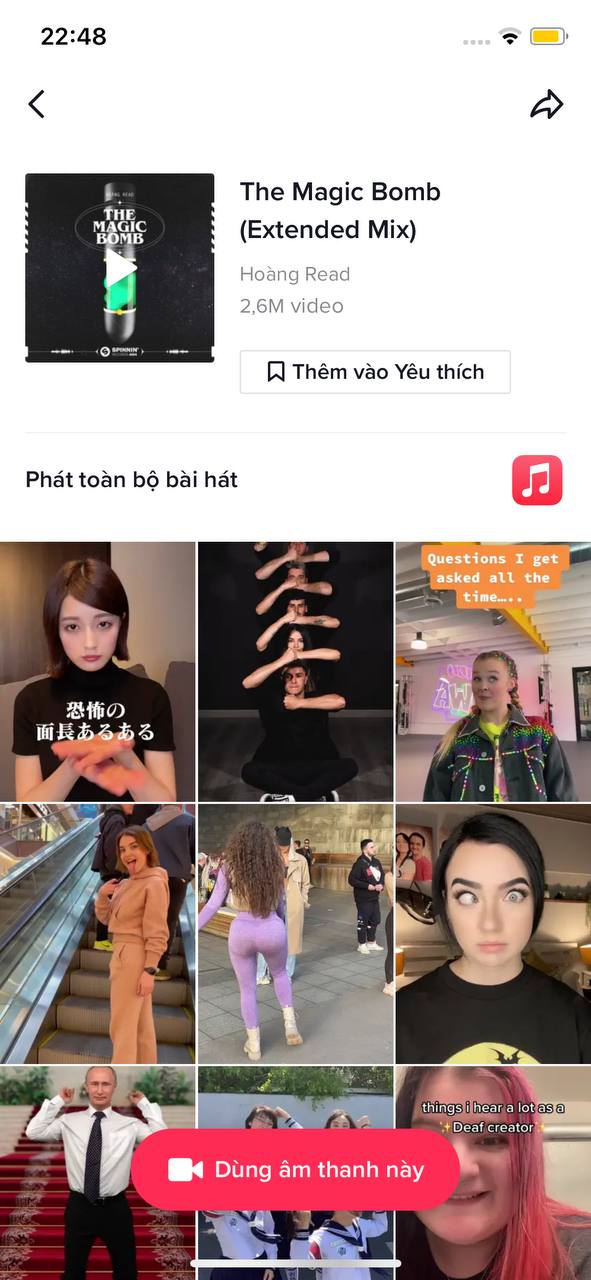
Task: Open the 'Questions I get asked' video
Action: (494, 671)
